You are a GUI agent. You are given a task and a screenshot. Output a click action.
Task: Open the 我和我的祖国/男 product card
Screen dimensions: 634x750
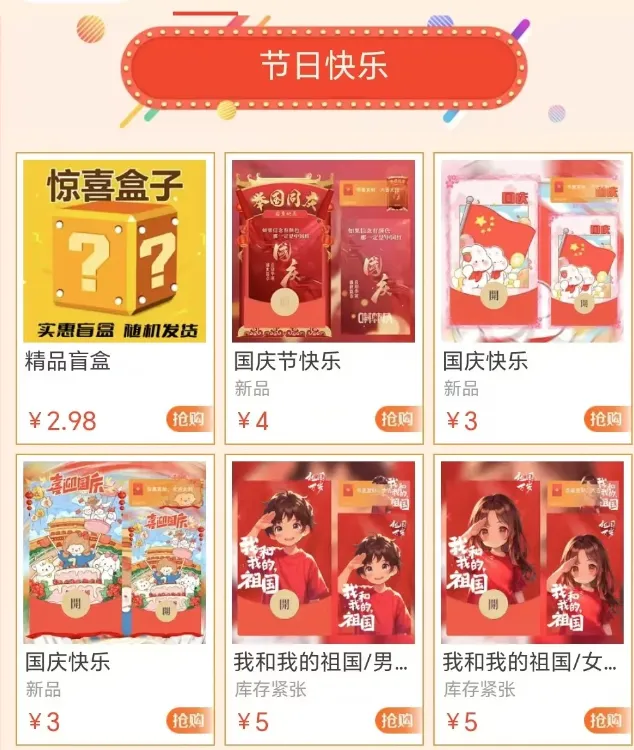pos(324,552)
